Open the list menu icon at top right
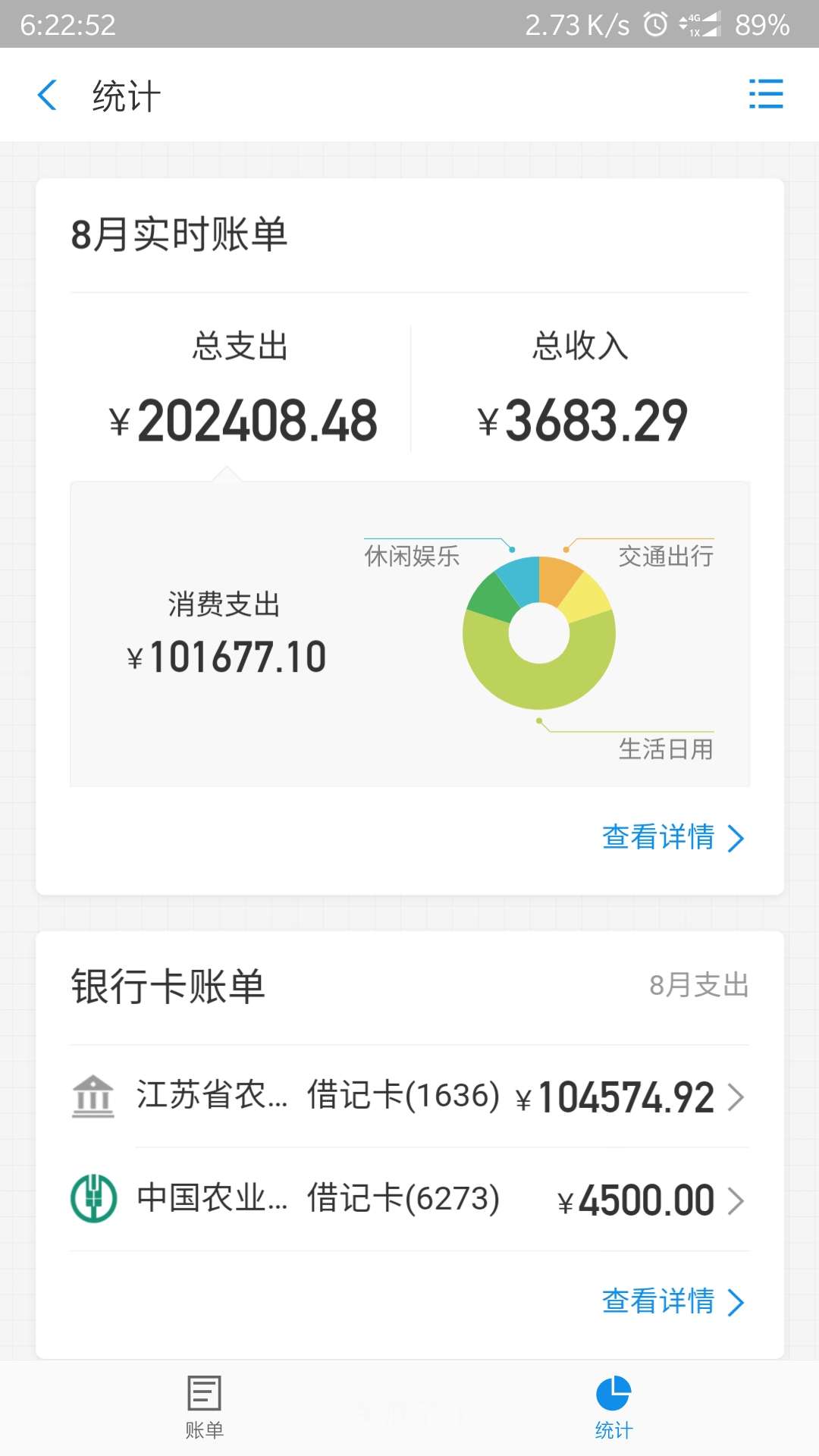This screenshot has height=1456, width=819. (x=765, y=94)
